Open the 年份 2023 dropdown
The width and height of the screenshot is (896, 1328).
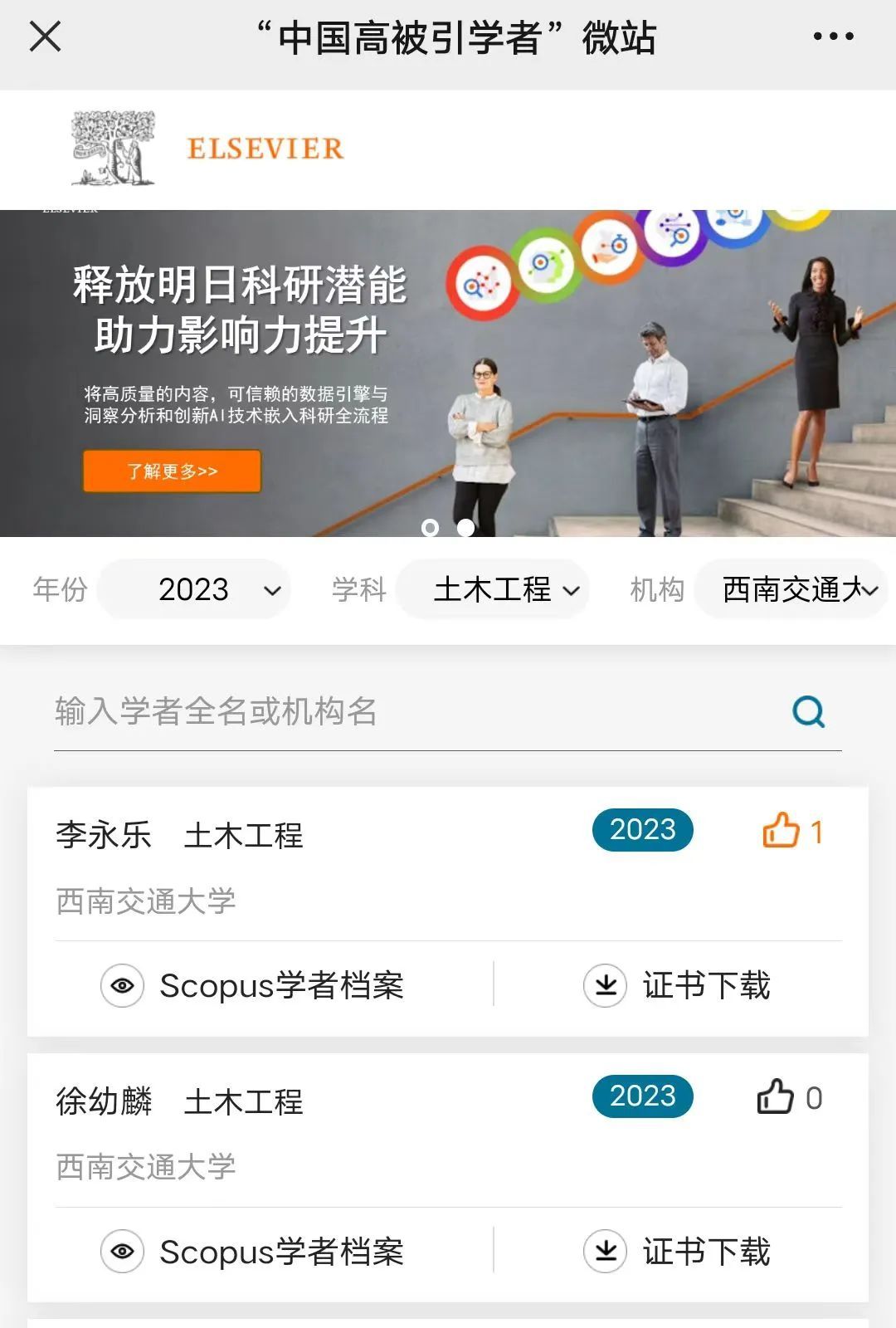[x=195, y=590]
